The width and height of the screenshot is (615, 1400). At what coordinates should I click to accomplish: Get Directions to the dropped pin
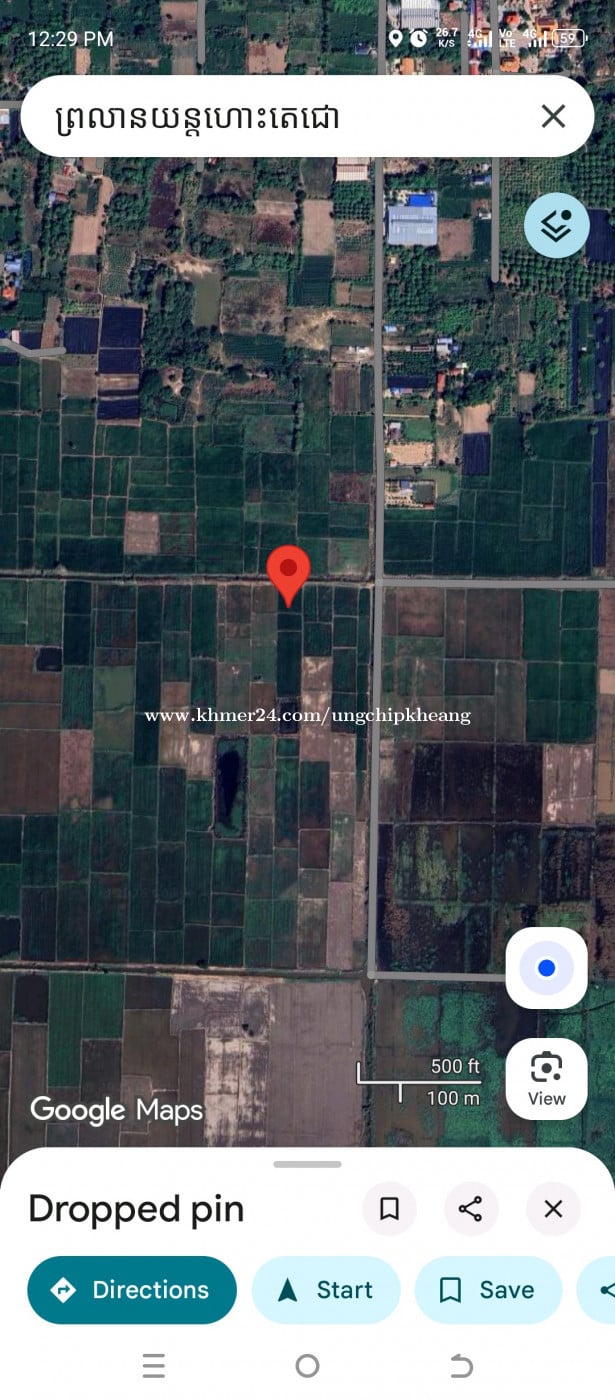coord(132,1290)
